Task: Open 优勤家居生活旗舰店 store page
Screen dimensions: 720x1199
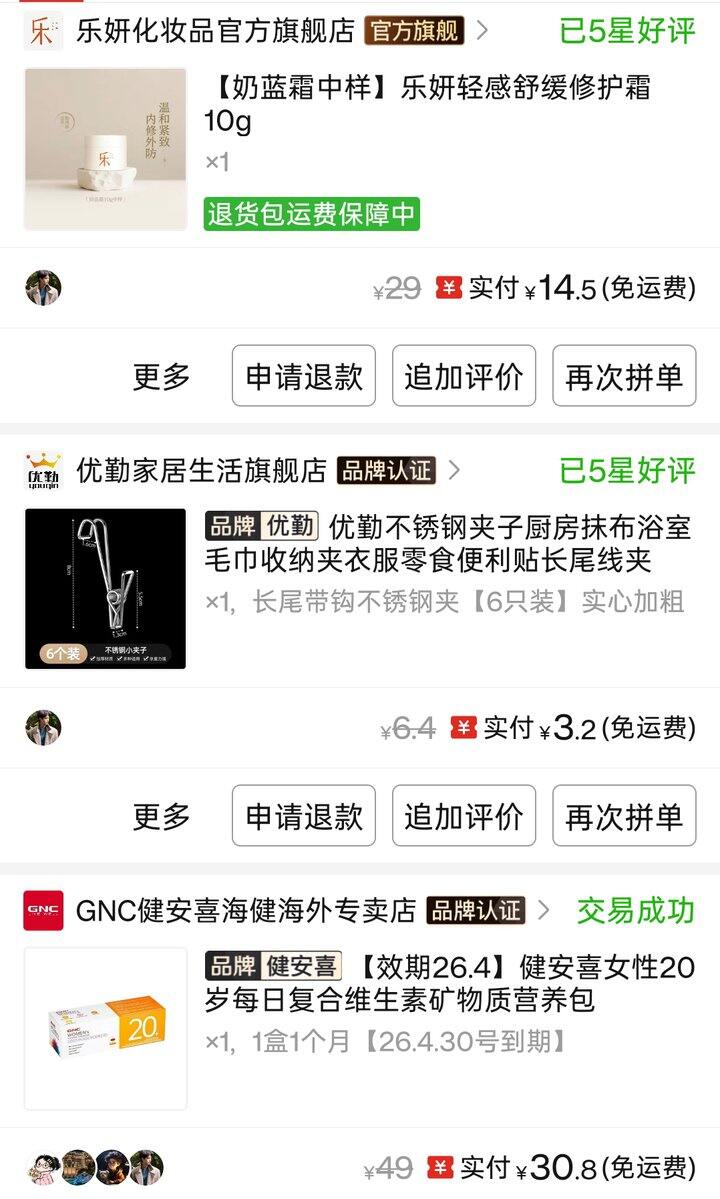Action: [x=201, y=470]
